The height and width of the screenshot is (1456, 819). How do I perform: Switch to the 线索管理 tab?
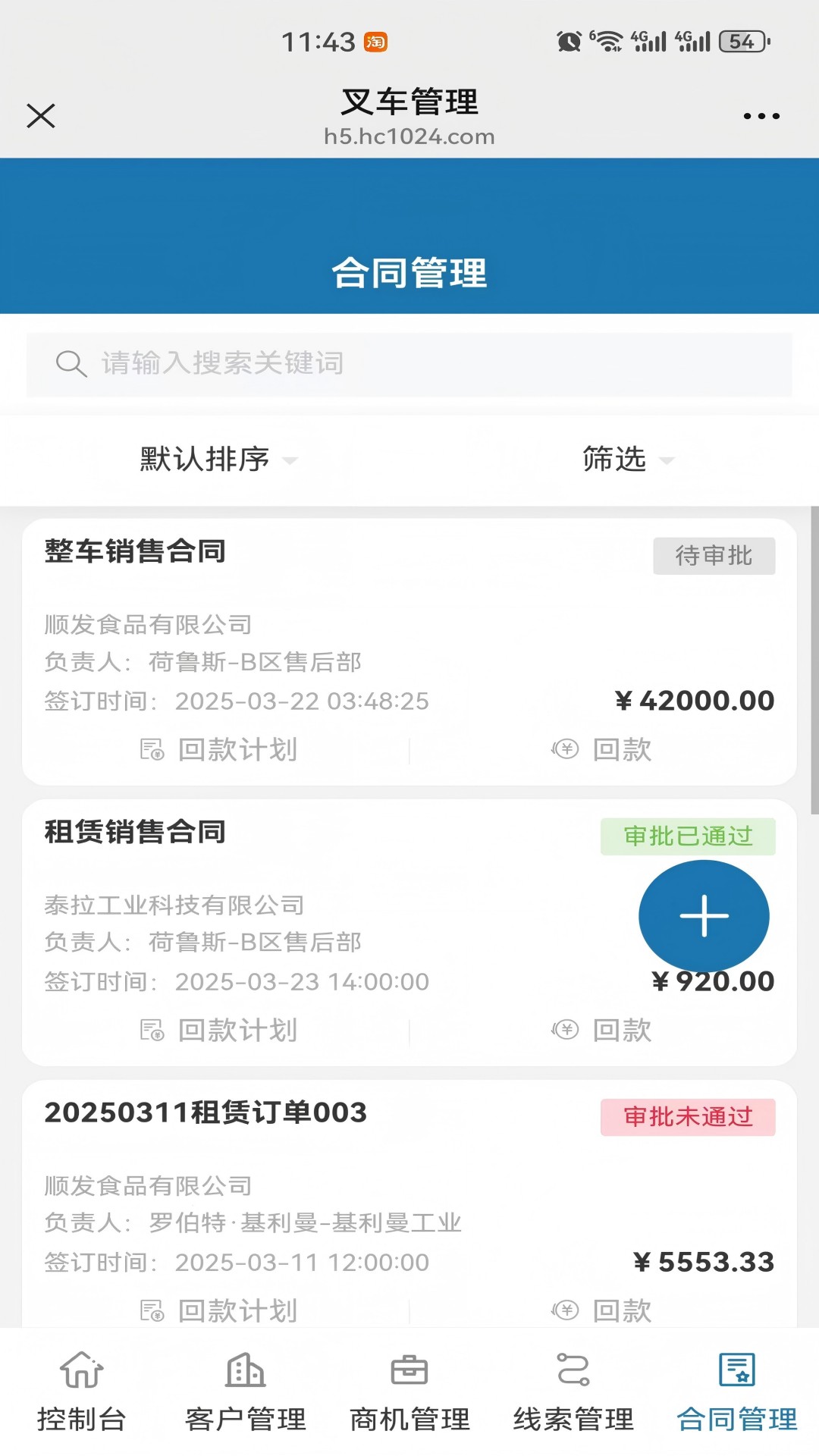click(573, 1410)
